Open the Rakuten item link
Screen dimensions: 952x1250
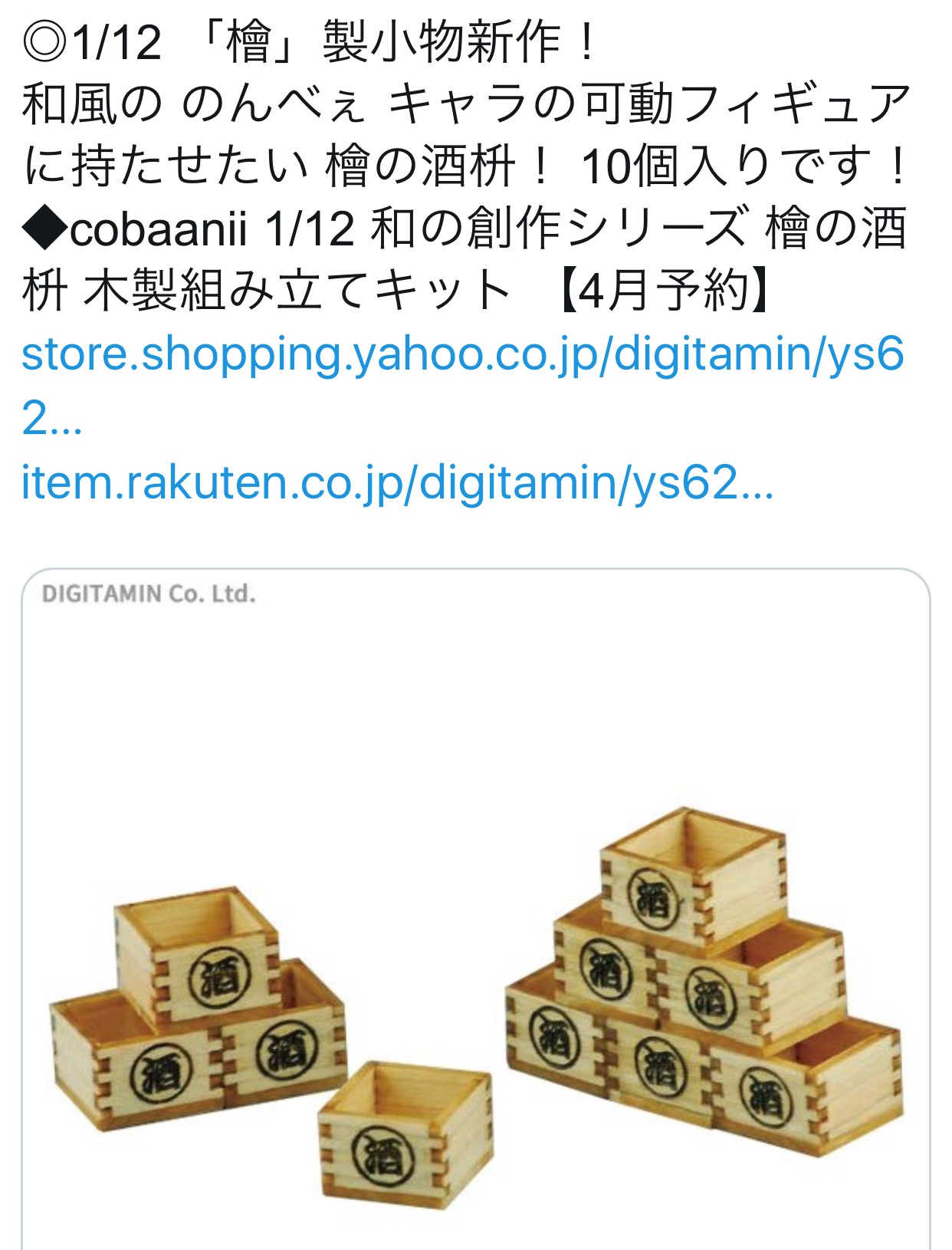(397, 483)
